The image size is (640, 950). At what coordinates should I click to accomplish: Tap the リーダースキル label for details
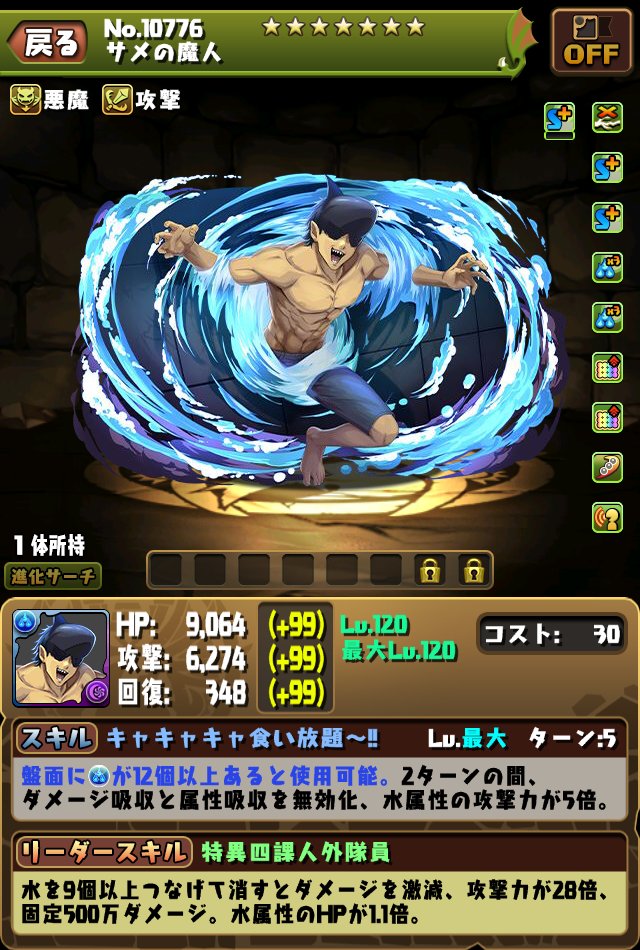coord(104,852)
